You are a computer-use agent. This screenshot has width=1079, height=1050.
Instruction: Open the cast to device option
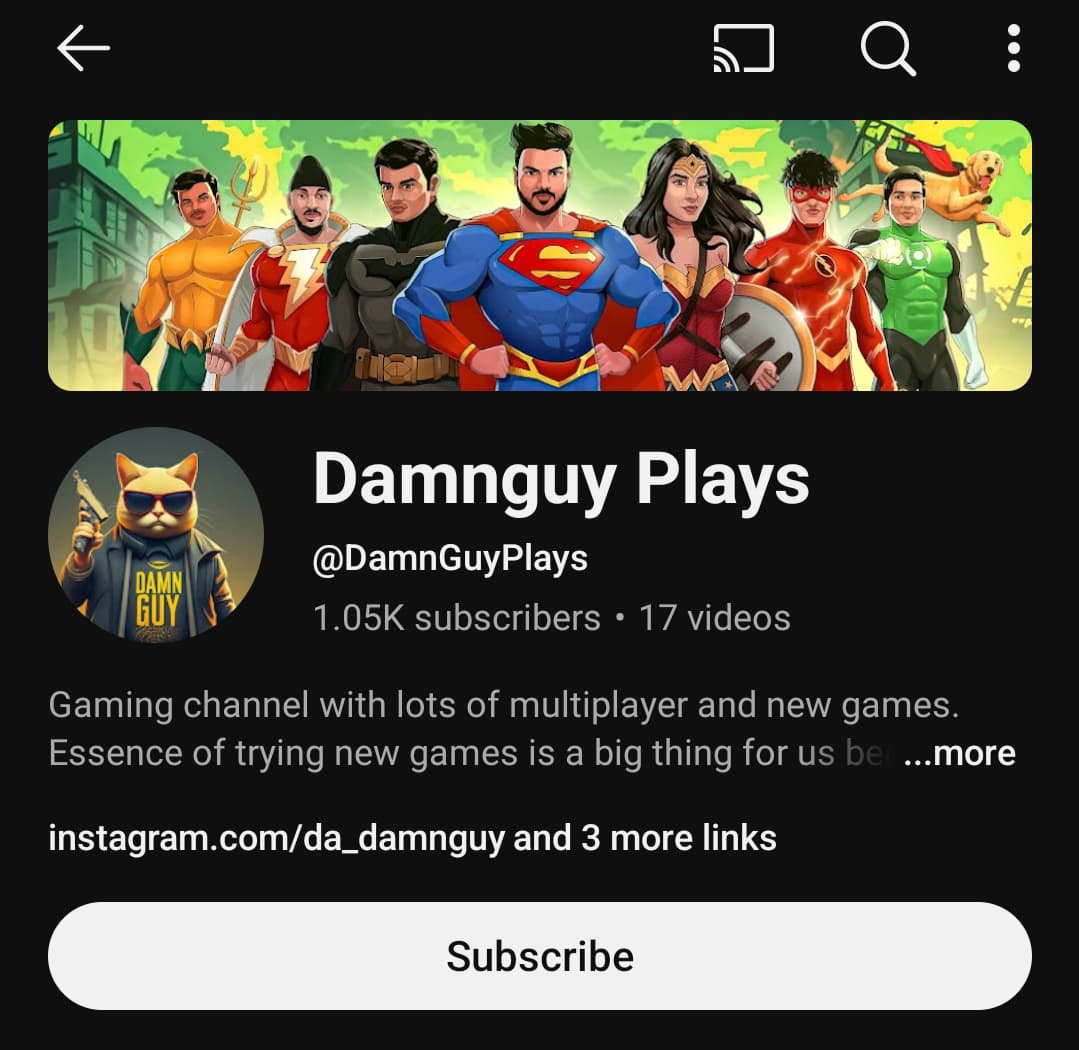point(743,49)
